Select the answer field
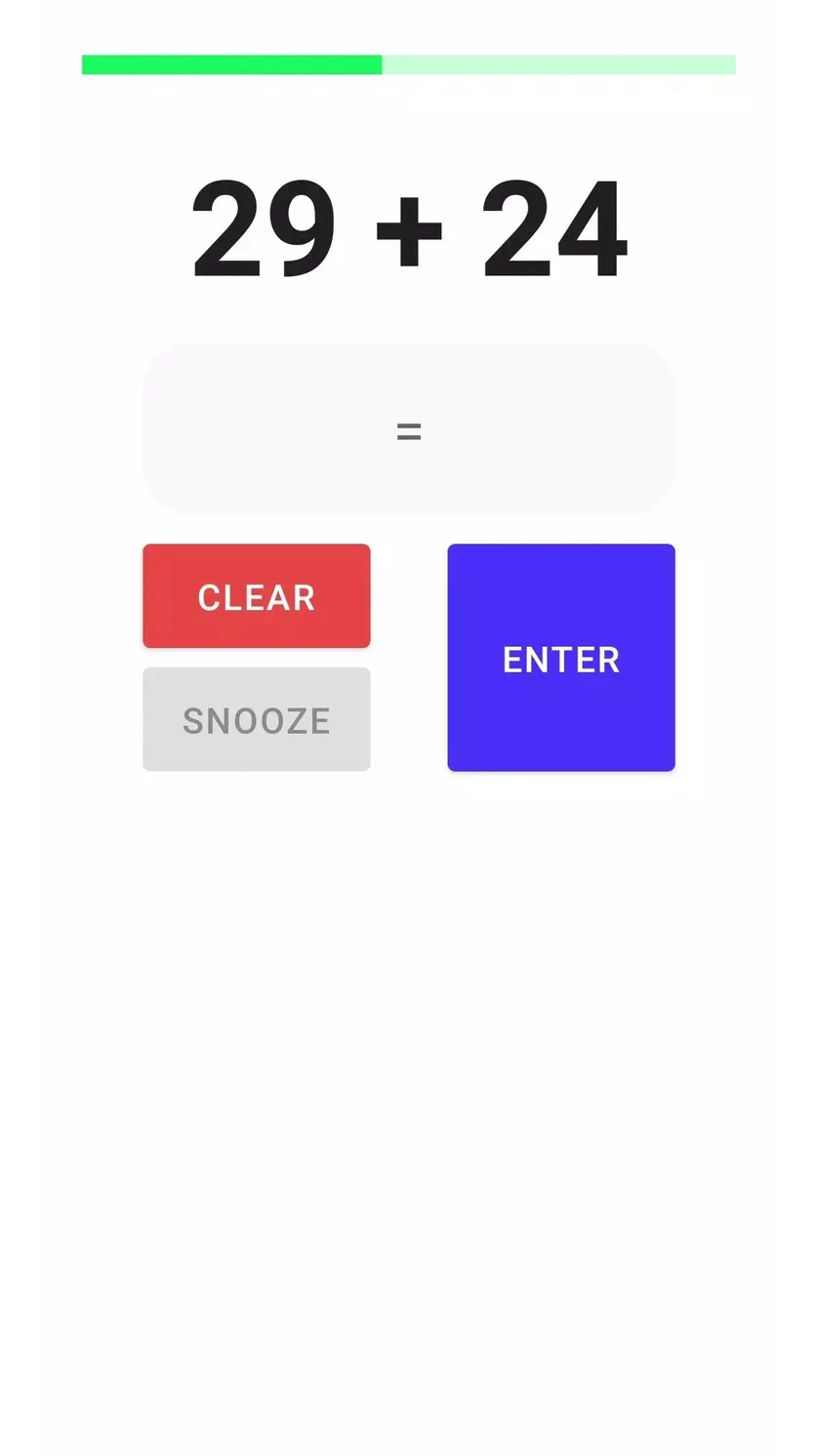Viewport: 816px width, 1456px height. [409, 427]
